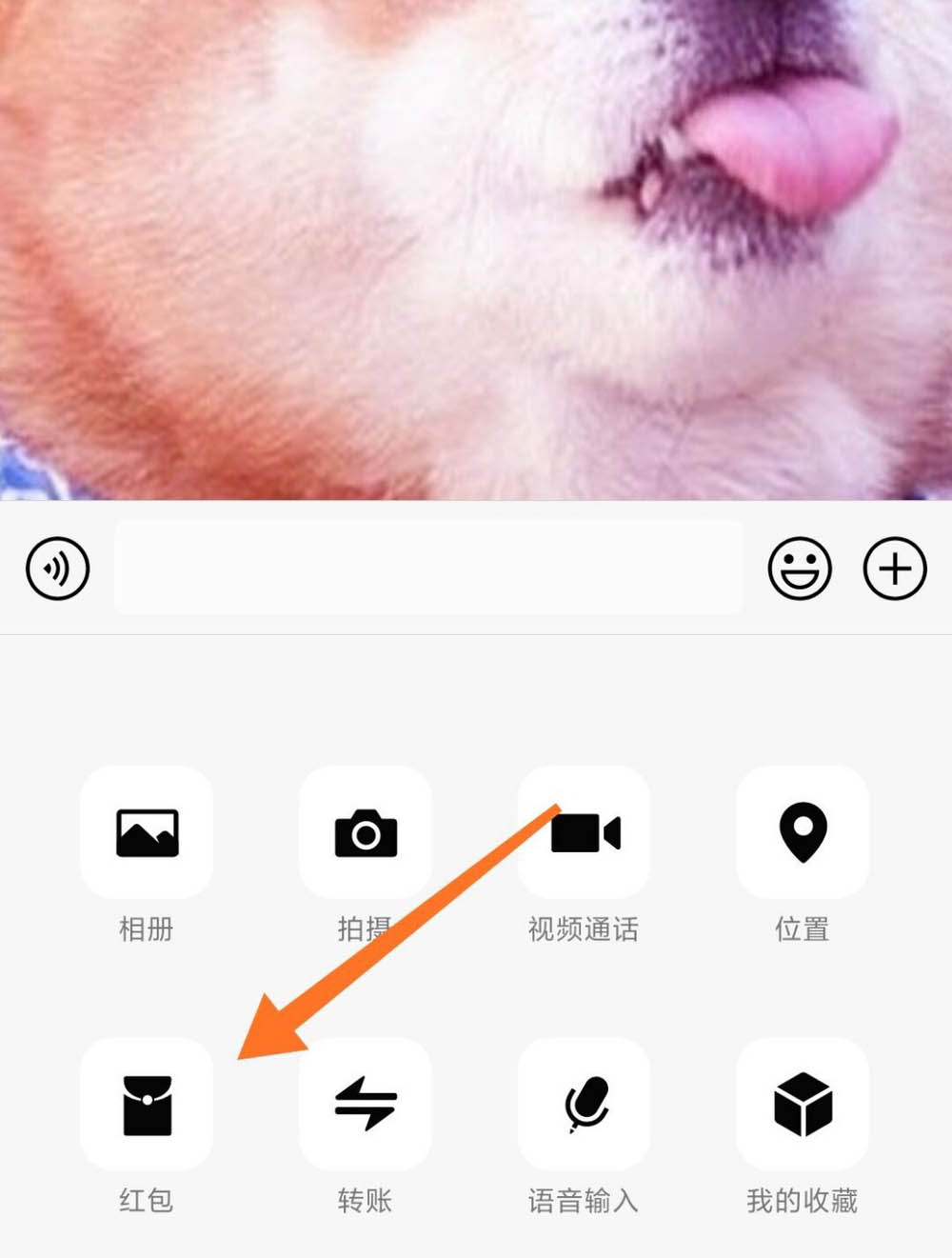This screenshot has height=1258, width=952.
Task: Use 语音输入 voice input
Action: (585, 1105)
